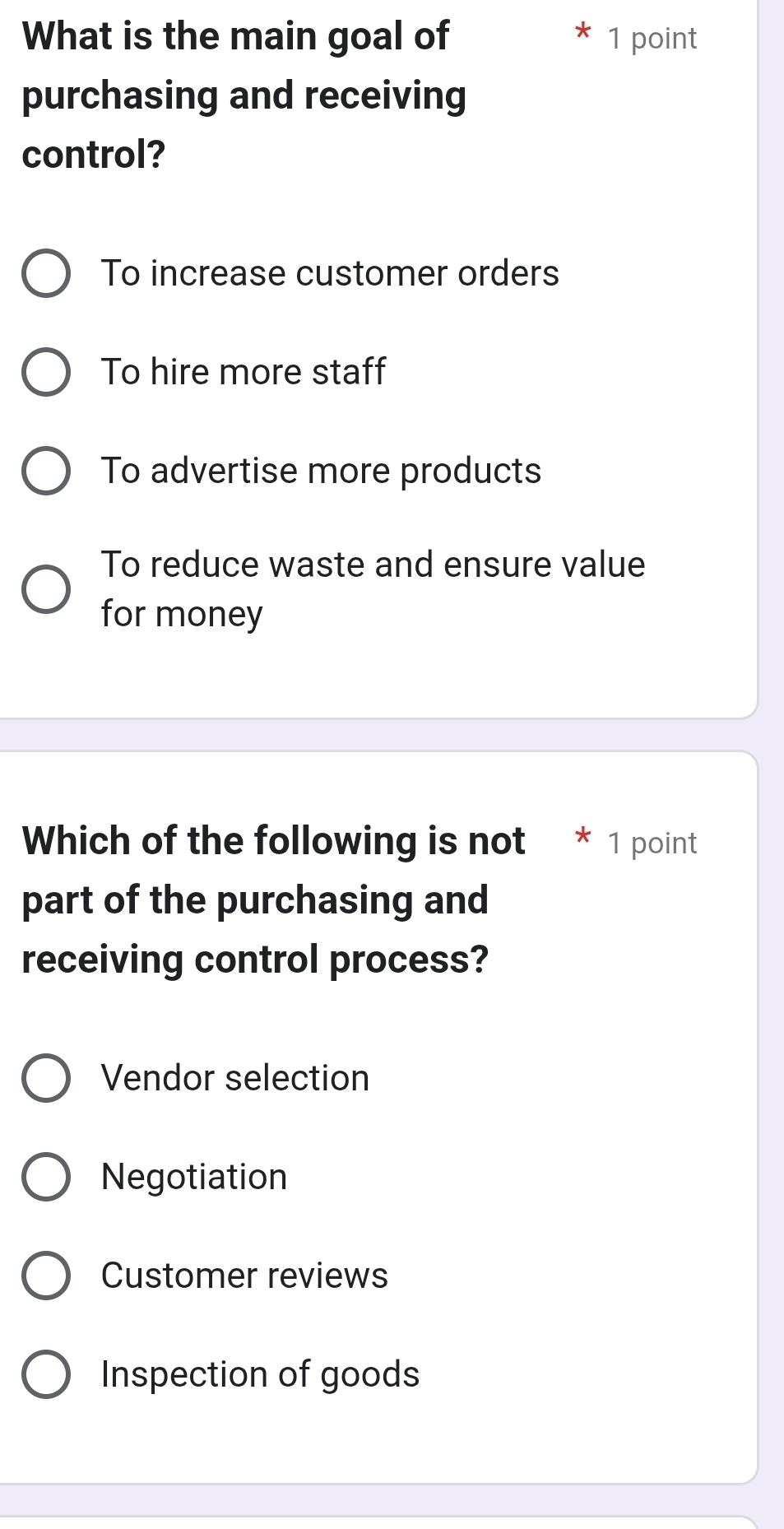The height and width of the screenshot is (1529, 784).
Task: Choose 'To hire more staff' answer
Action: pyautogui.click(x=46, y=372)
